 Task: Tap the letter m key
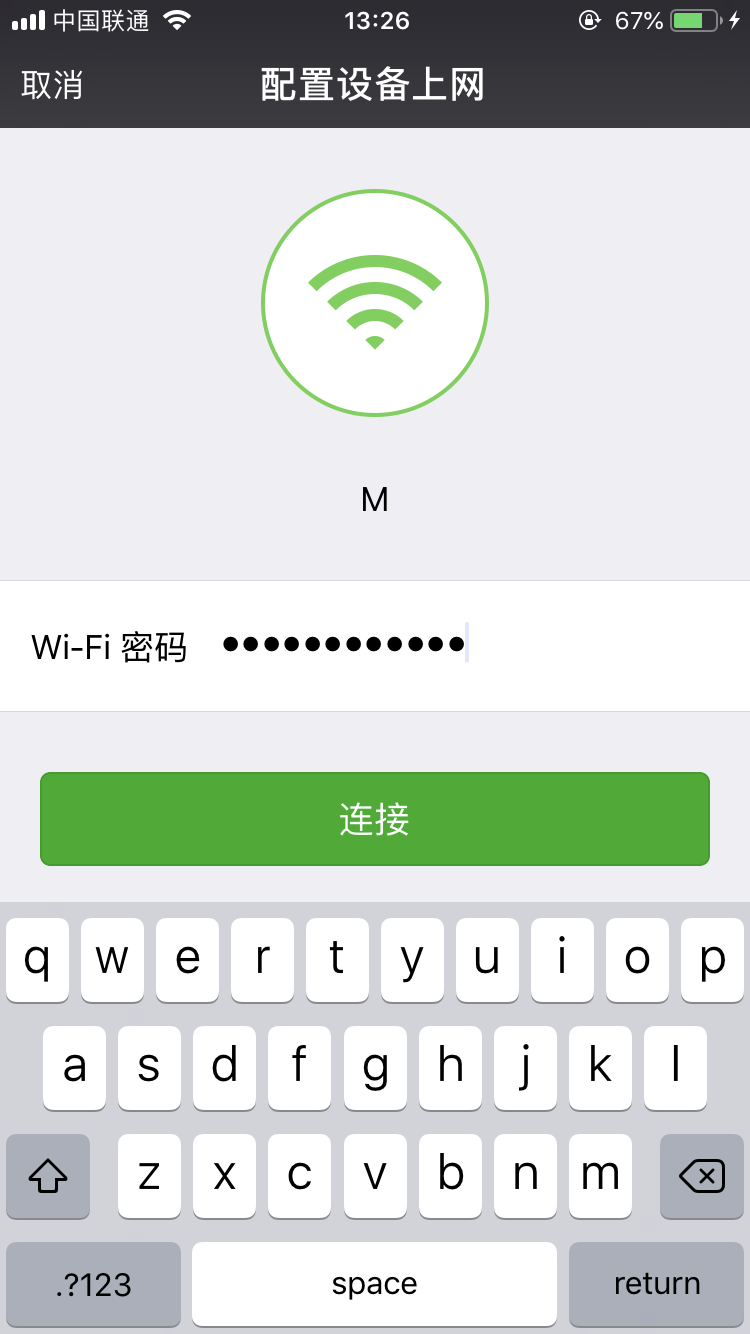[600, 1177]
